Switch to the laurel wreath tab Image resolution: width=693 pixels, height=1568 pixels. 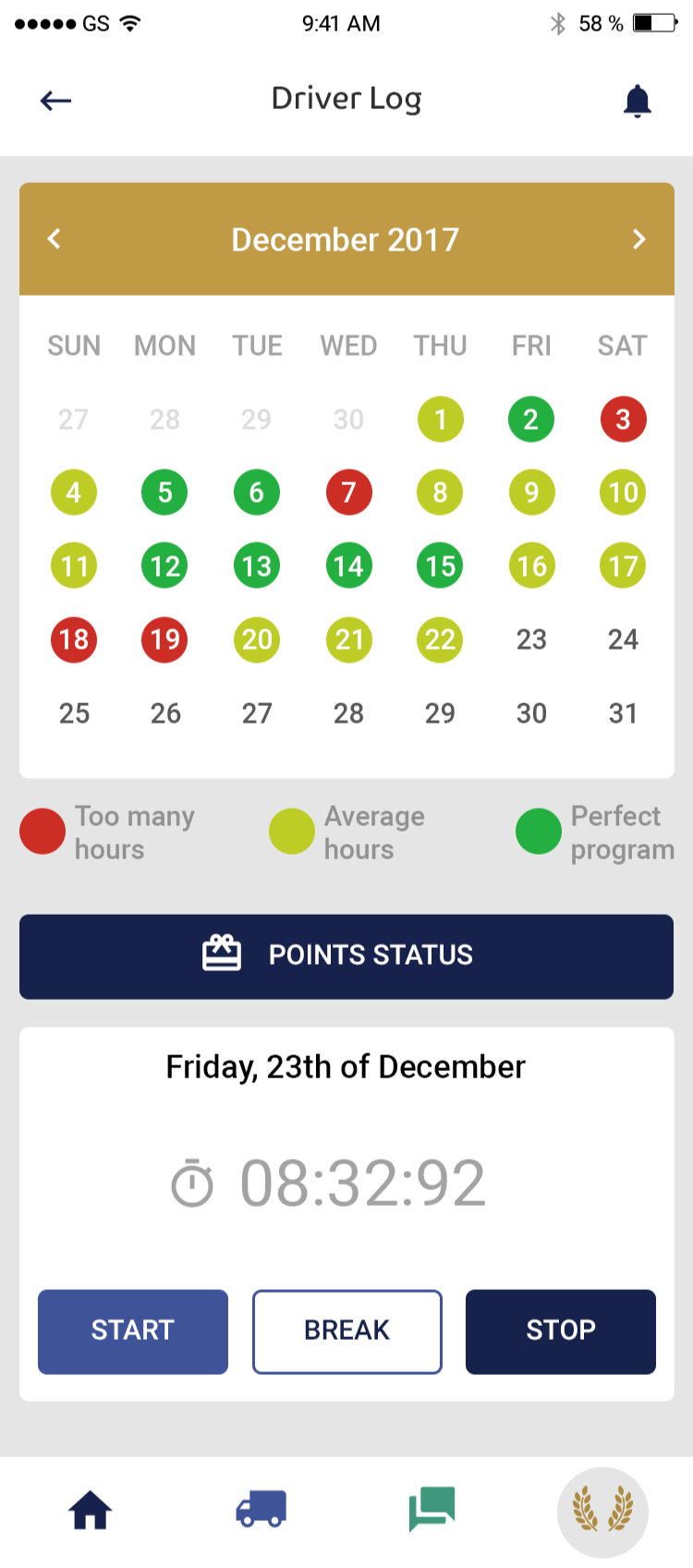(603, 1512)
